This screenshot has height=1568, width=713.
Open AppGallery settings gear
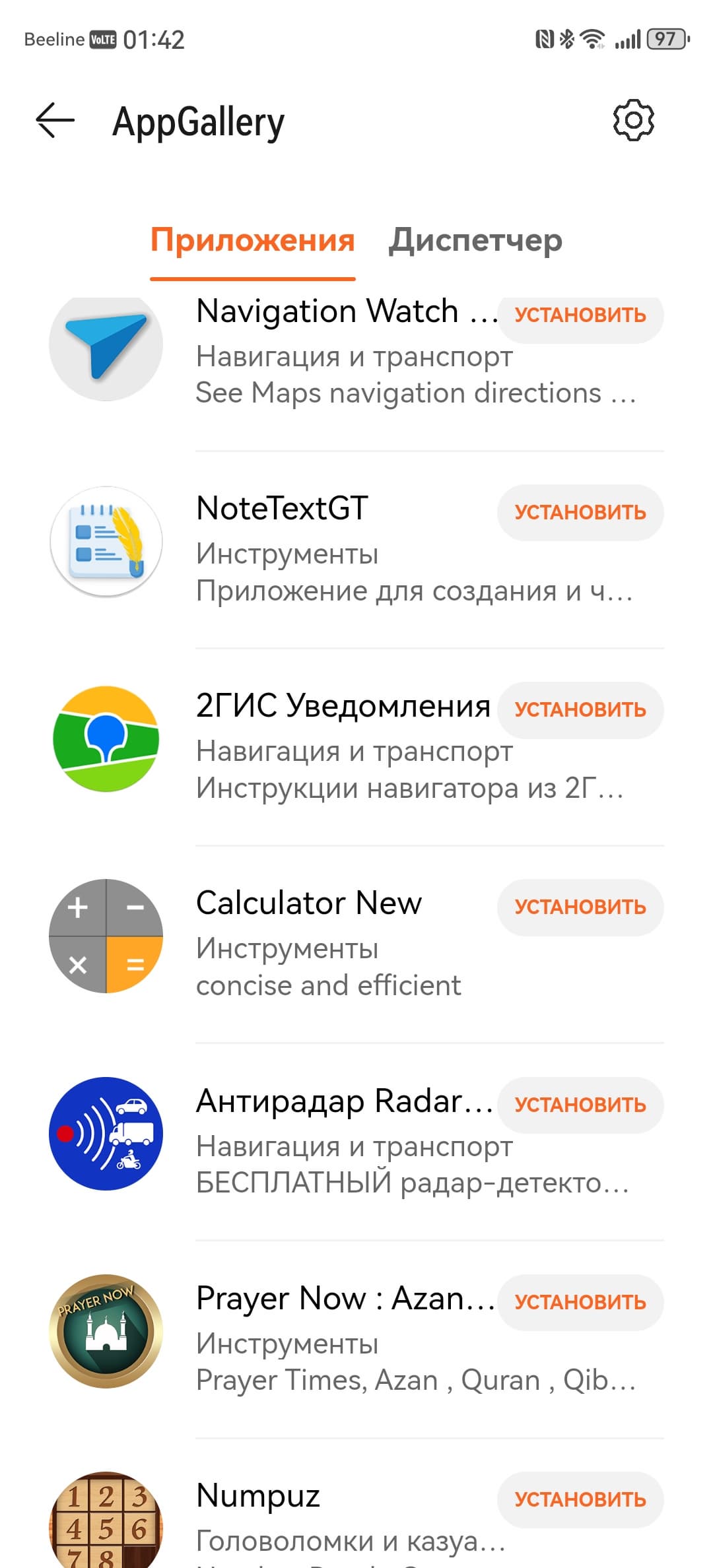(x=633, y=120)
